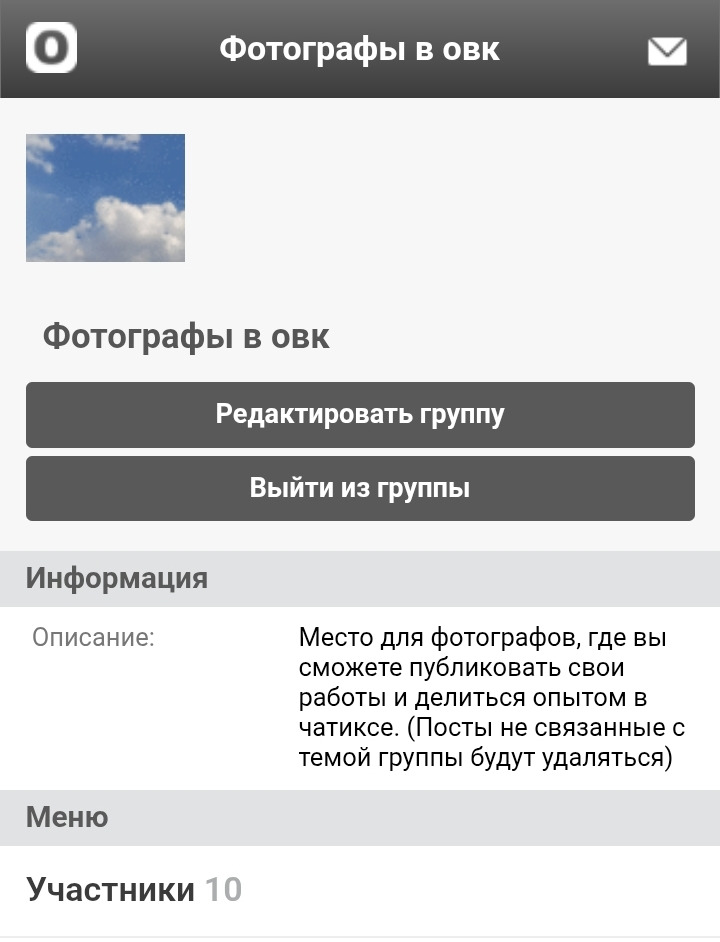Open messages via the envelope icon
The width and height of the screenshot is (720, 942).
pos(667,51)
